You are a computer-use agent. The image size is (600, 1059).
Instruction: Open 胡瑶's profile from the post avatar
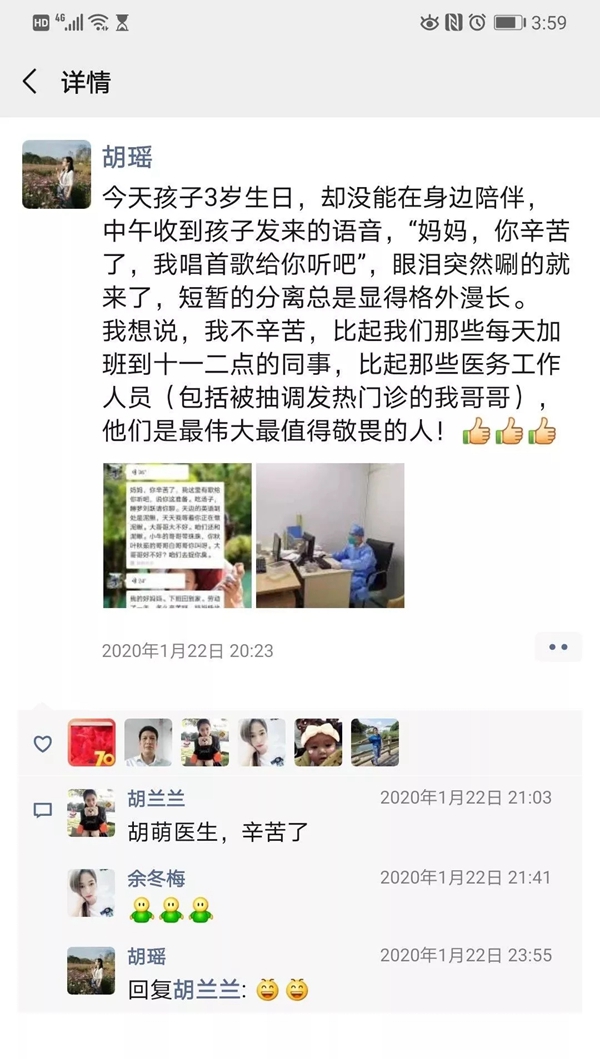pyautogui.click(x=56, y=174)
